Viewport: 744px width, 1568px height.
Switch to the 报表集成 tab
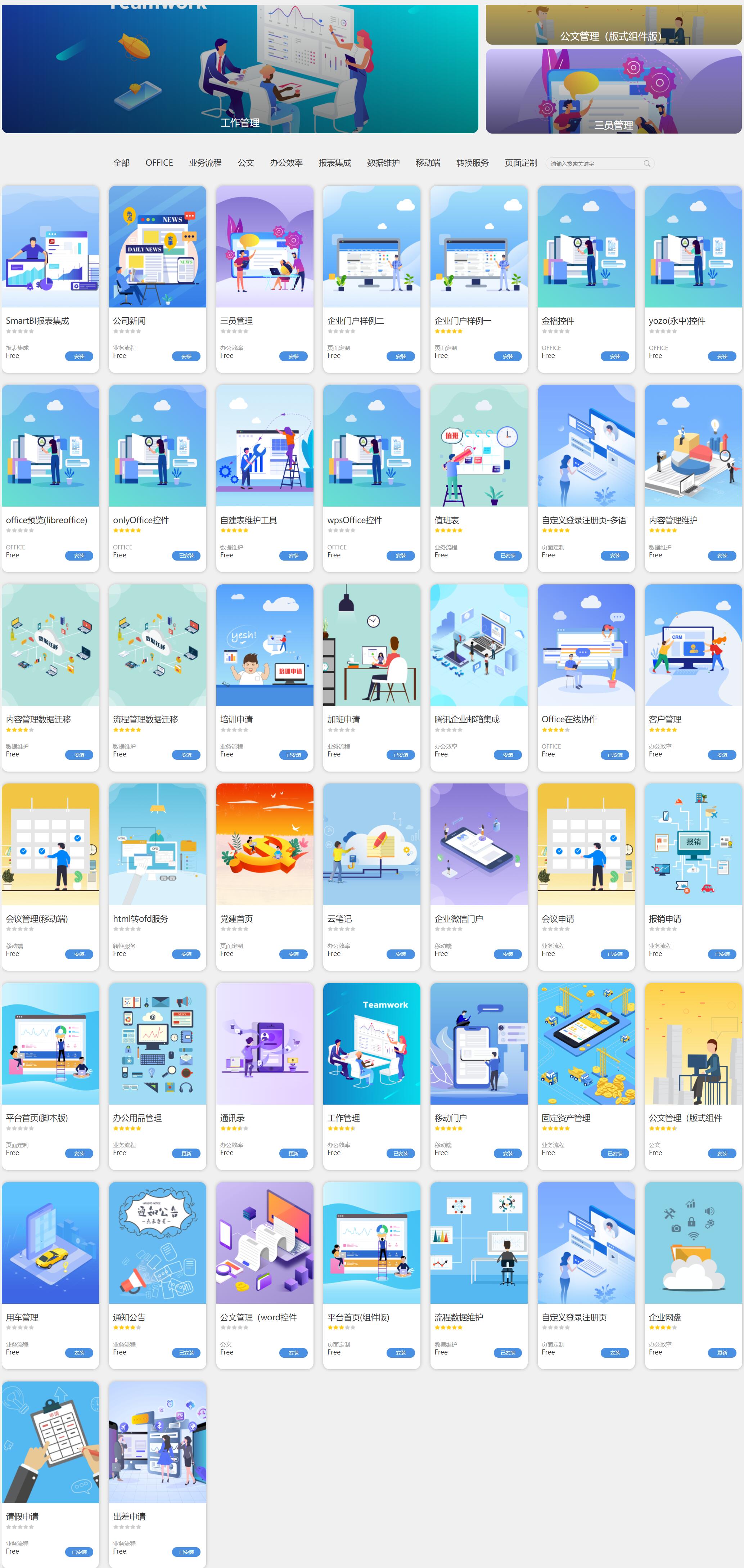point(335,163)
